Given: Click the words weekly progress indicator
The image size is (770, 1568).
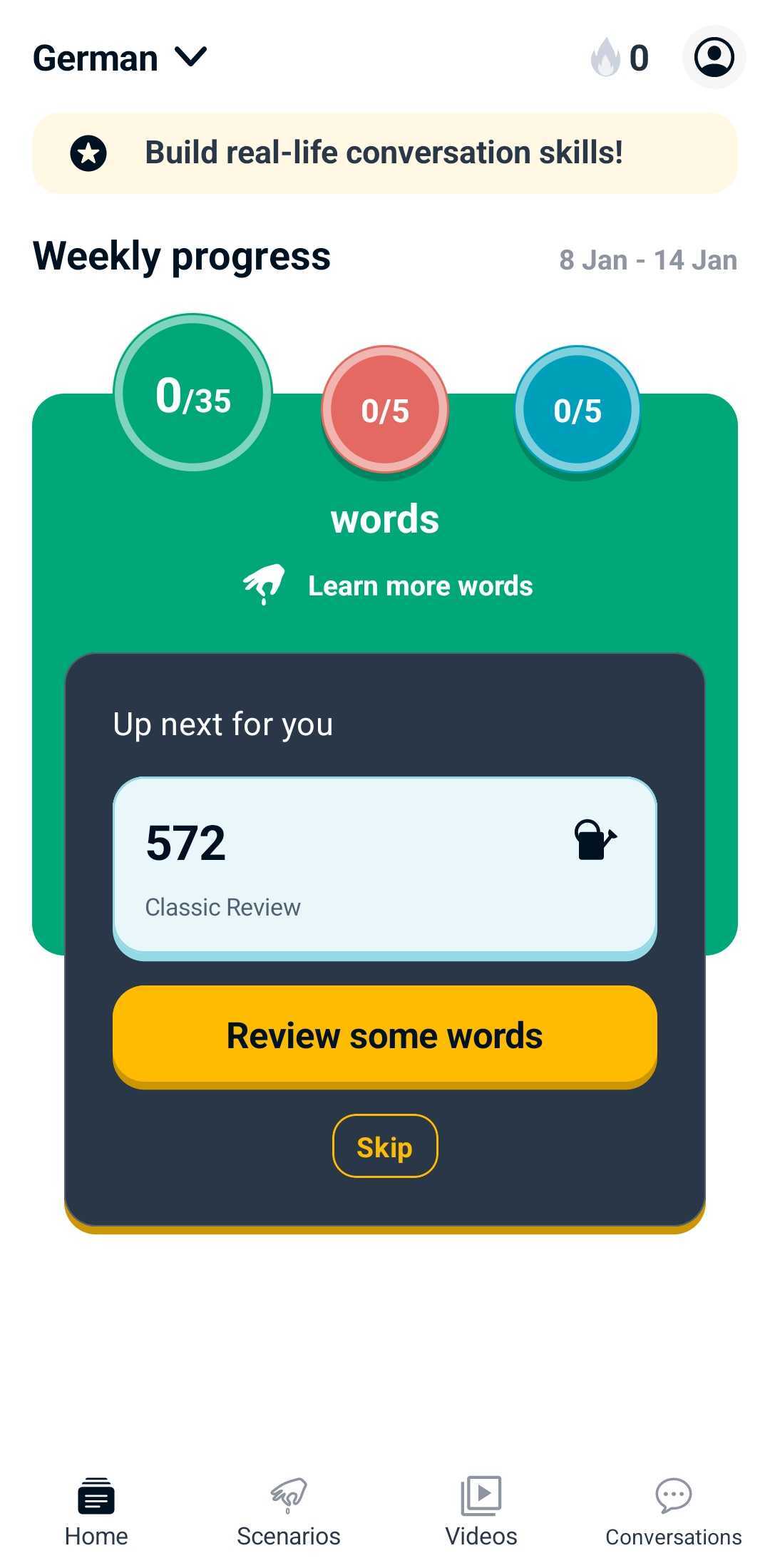Looking at the screenshot, I should pyautogui.click(x=384, y=518).
